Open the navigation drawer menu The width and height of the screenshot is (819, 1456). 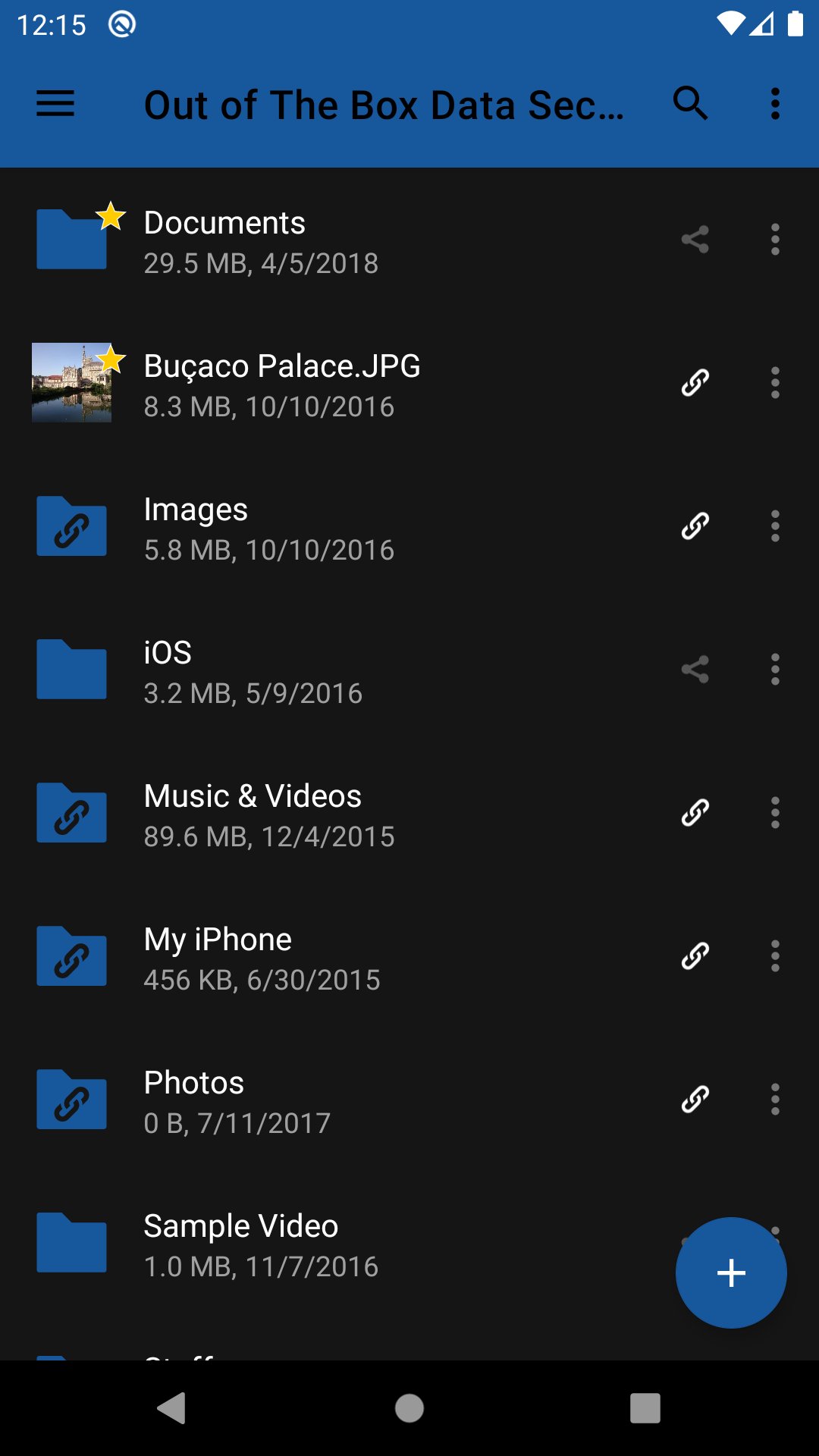(x=55, y=104)
